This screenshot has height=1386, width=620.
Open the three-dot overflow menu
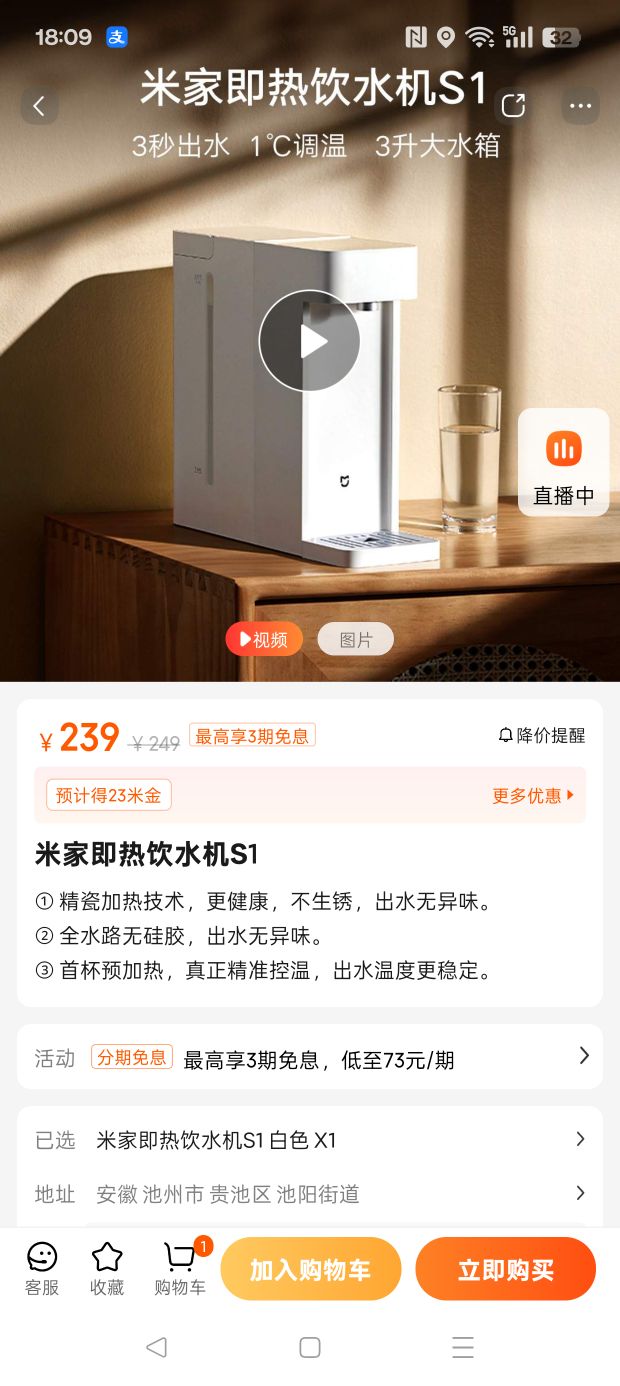click(x=580, y=105)
